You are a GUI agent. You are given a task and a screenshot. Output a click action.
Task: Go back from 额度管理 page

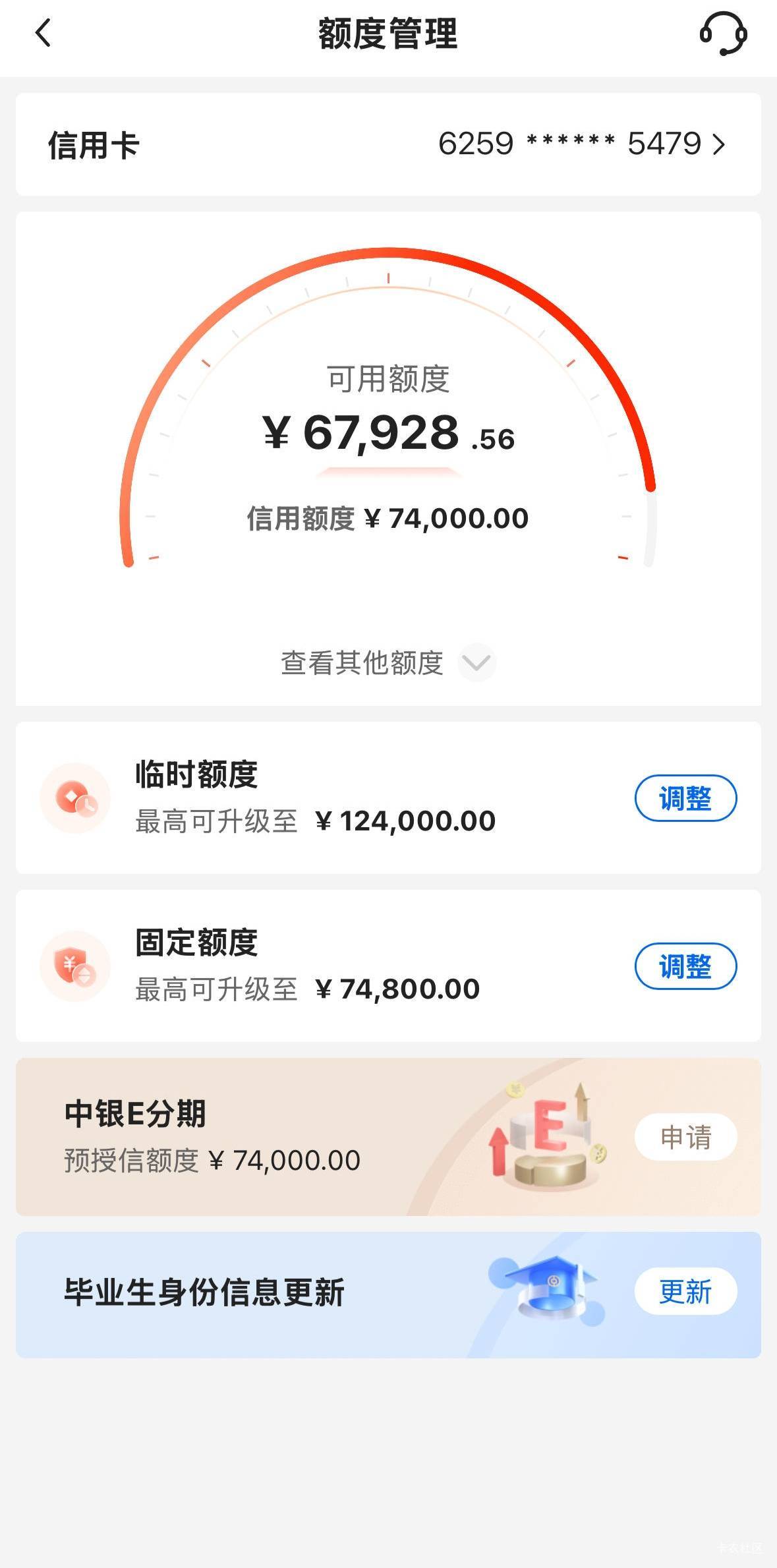pos(43,33)
